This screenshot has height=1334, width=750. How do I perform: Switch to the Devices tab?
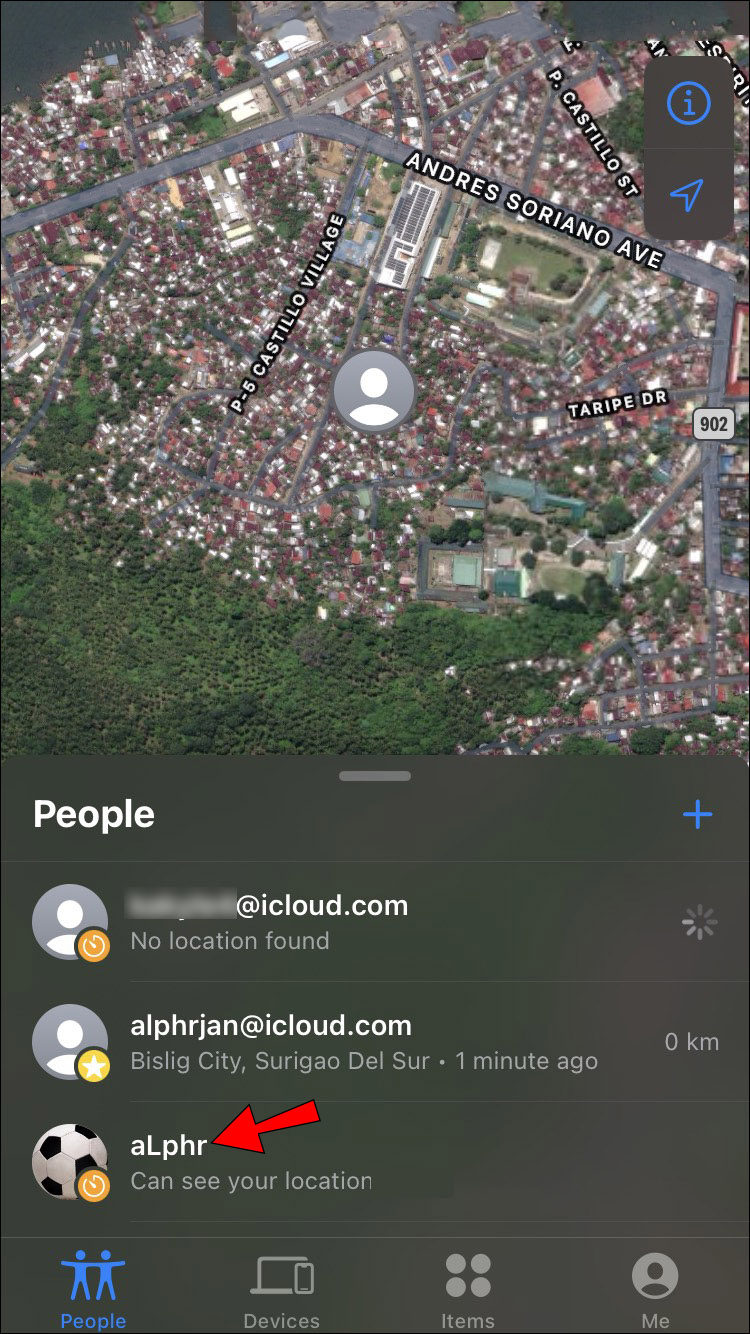click(x=281, y=1289)
